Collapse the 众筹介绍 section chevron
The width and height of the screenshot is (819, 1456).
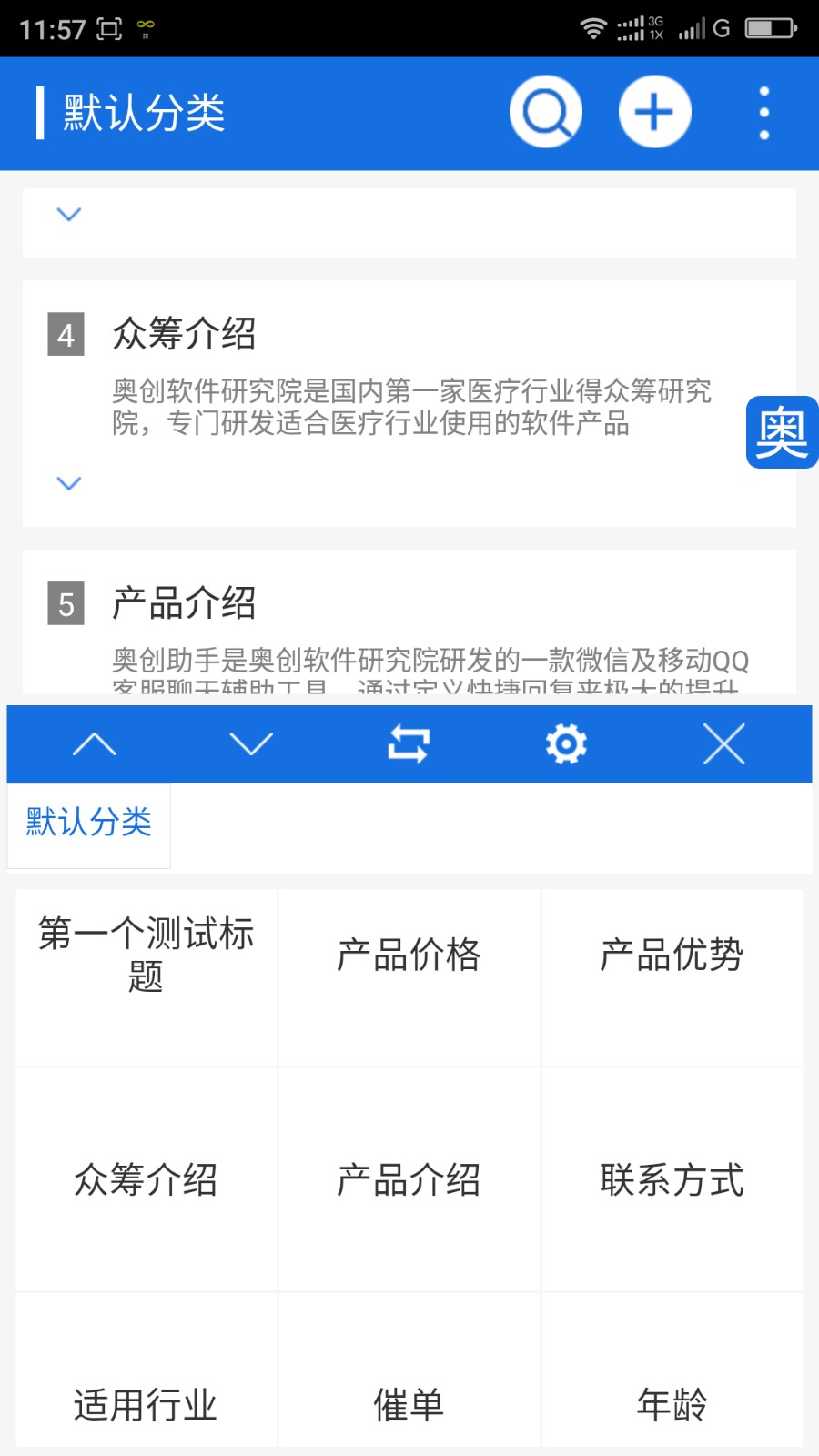(69, 483)
